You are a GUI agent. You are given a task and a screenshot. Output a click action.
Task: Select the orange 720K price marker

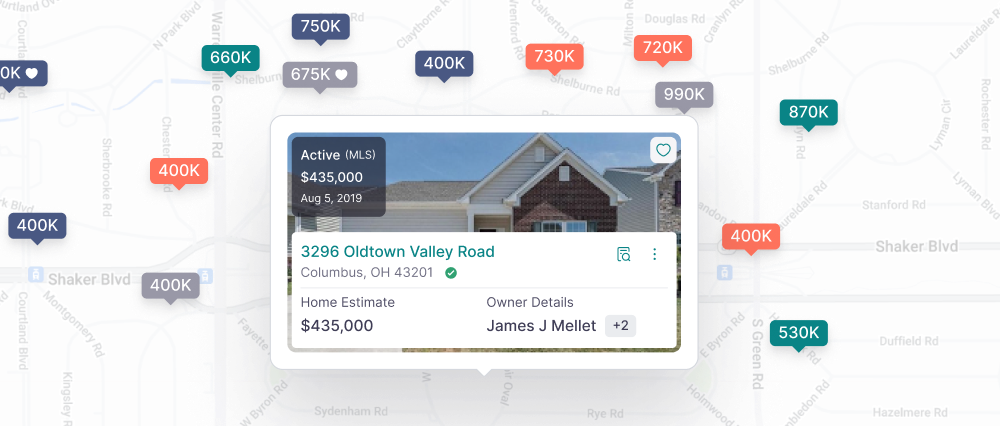pyautogui.click(x=662, y=47)
